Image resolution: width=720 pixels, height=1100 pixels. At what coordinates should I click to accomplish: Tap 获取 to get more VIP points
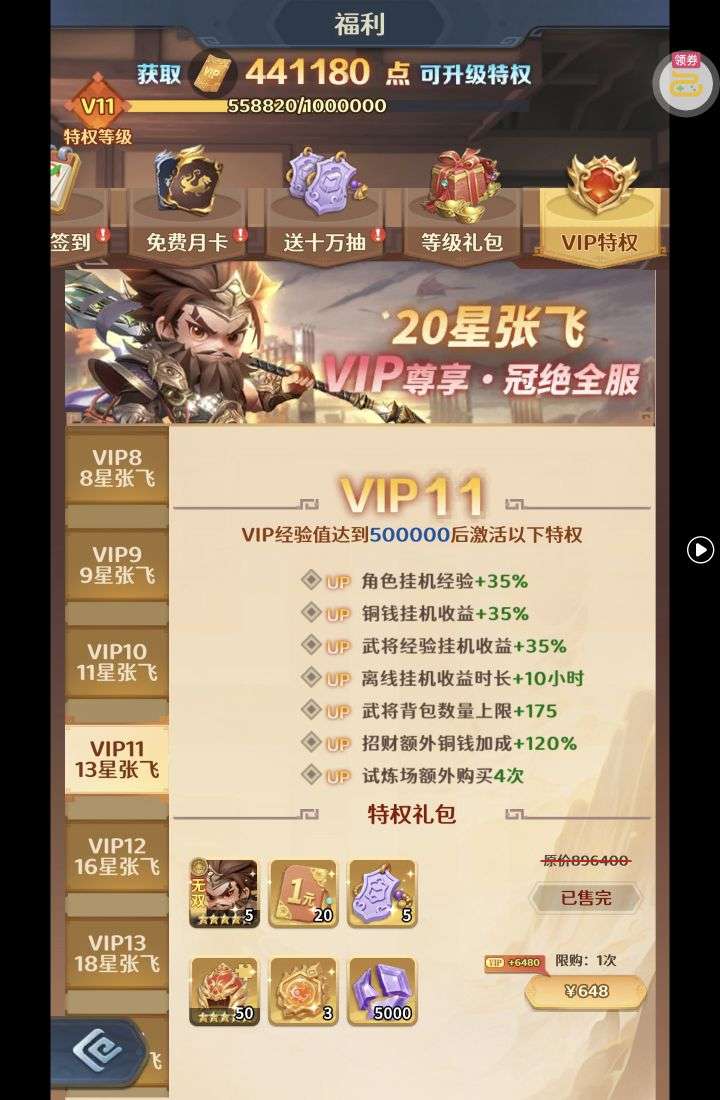pyautogui.click(x=160, y=74)
